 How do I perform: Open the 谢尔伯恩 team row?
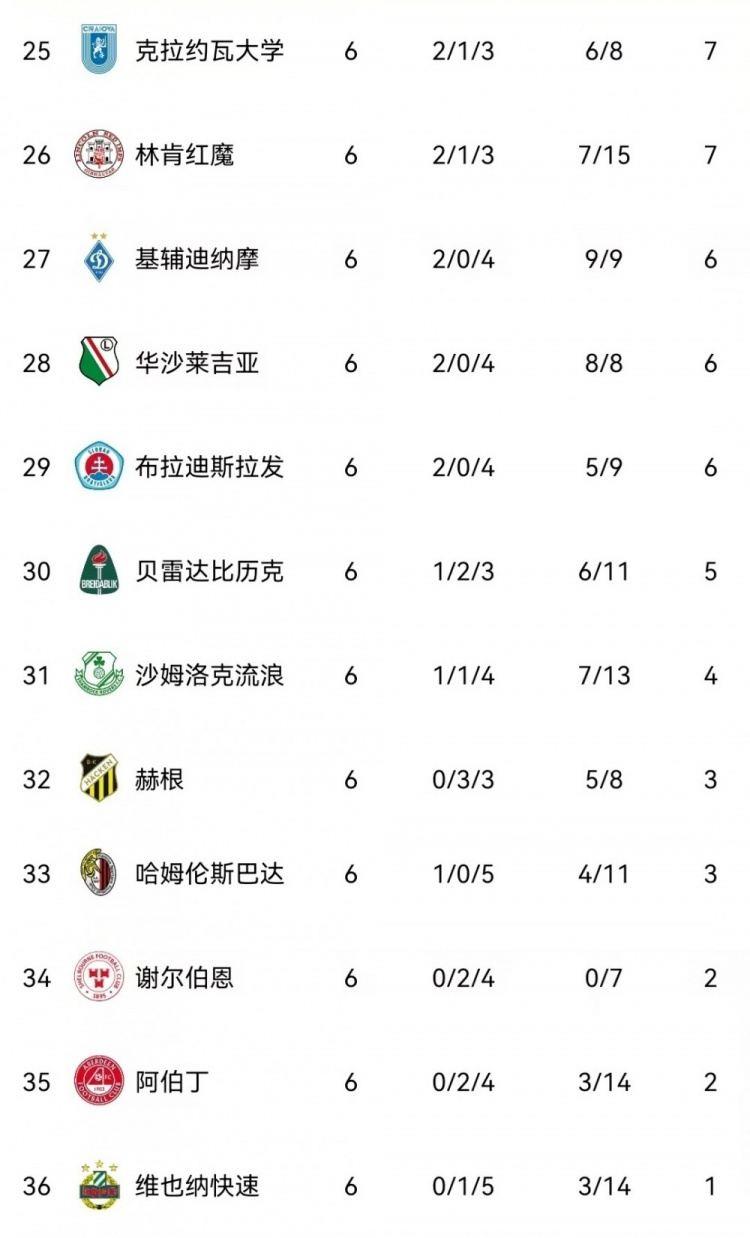coord(375,977)
